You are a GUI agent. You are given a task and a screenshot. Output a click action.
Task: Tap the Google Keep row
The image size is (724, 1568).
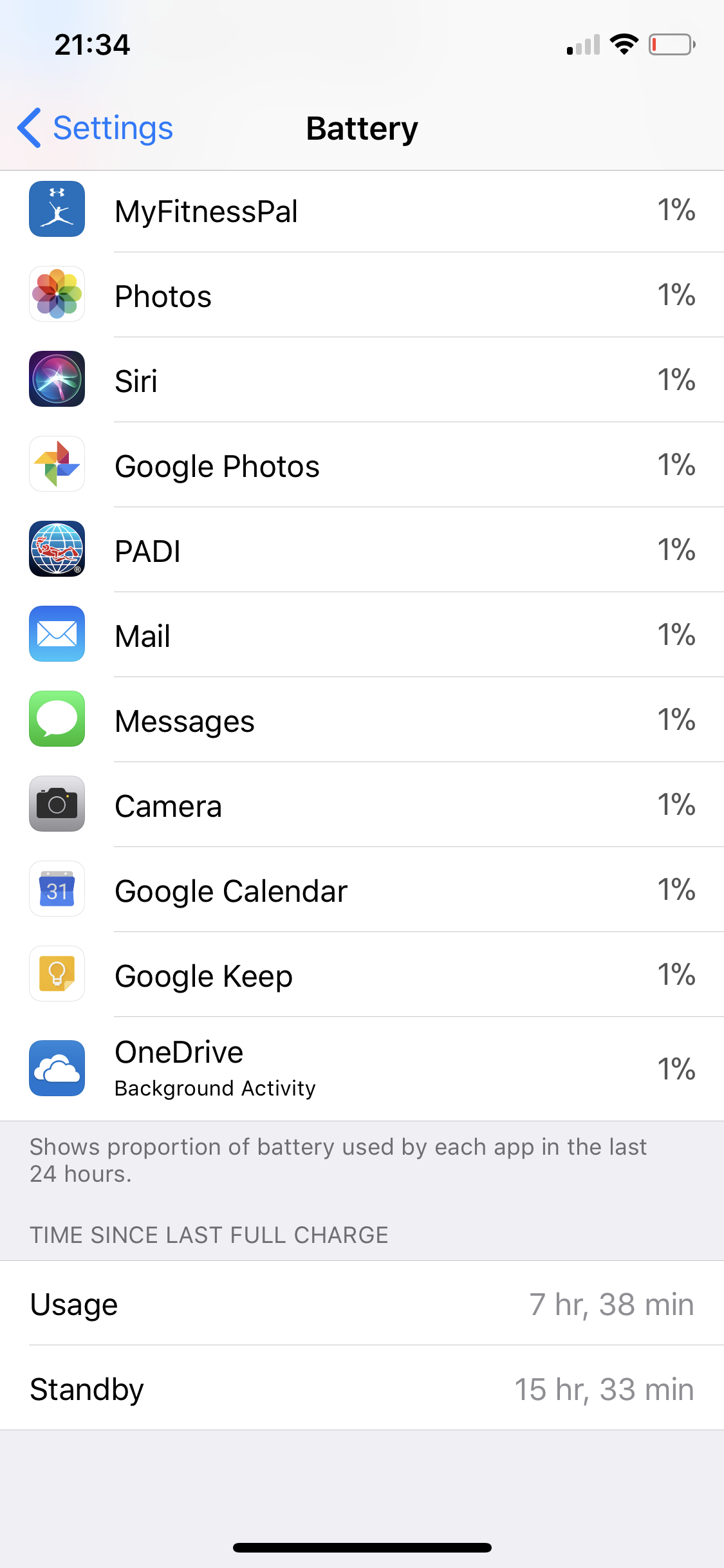pos(362,975)
